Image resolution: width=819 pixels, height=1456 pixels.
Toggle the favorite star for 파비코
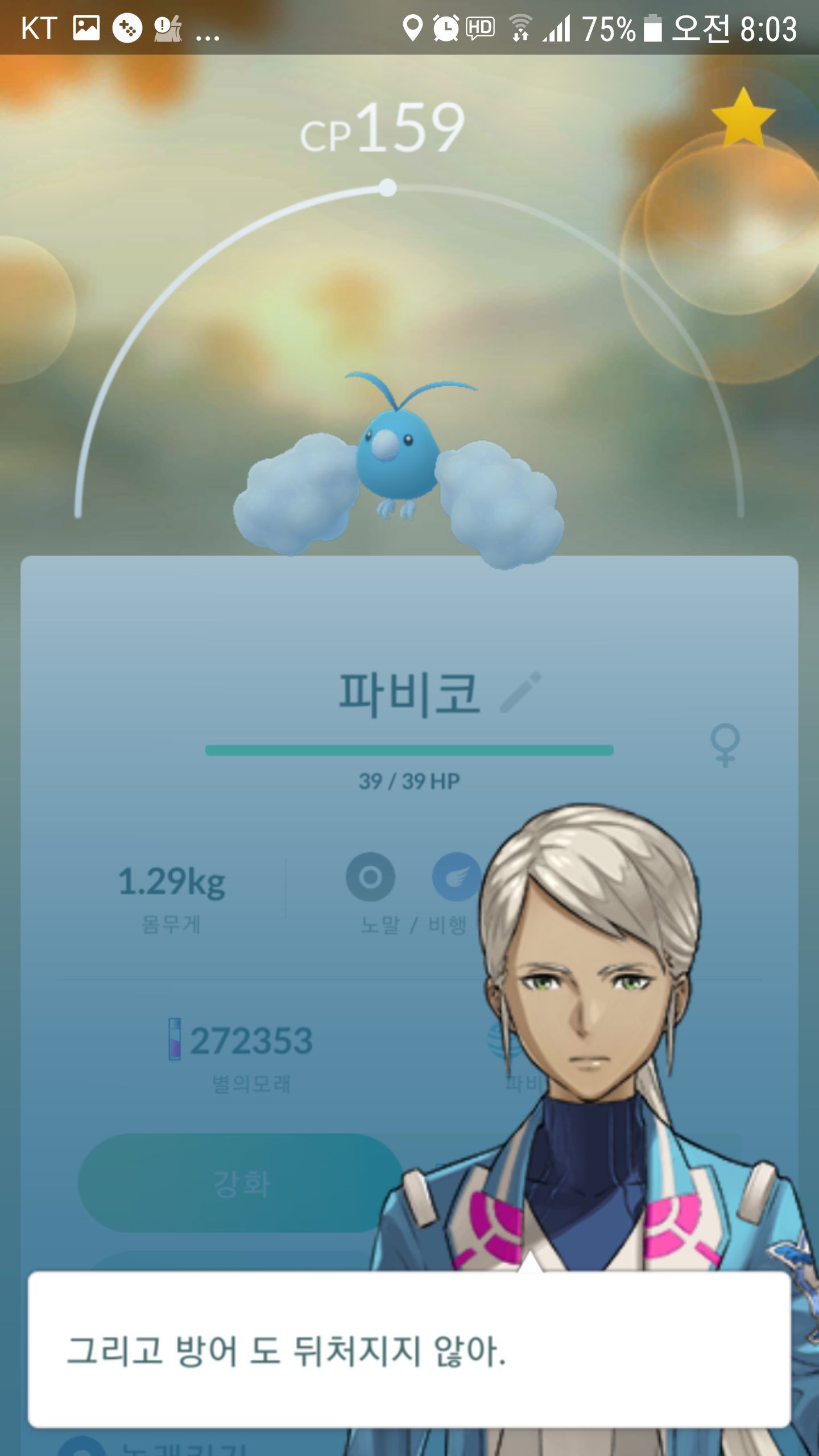pos(743,119)
